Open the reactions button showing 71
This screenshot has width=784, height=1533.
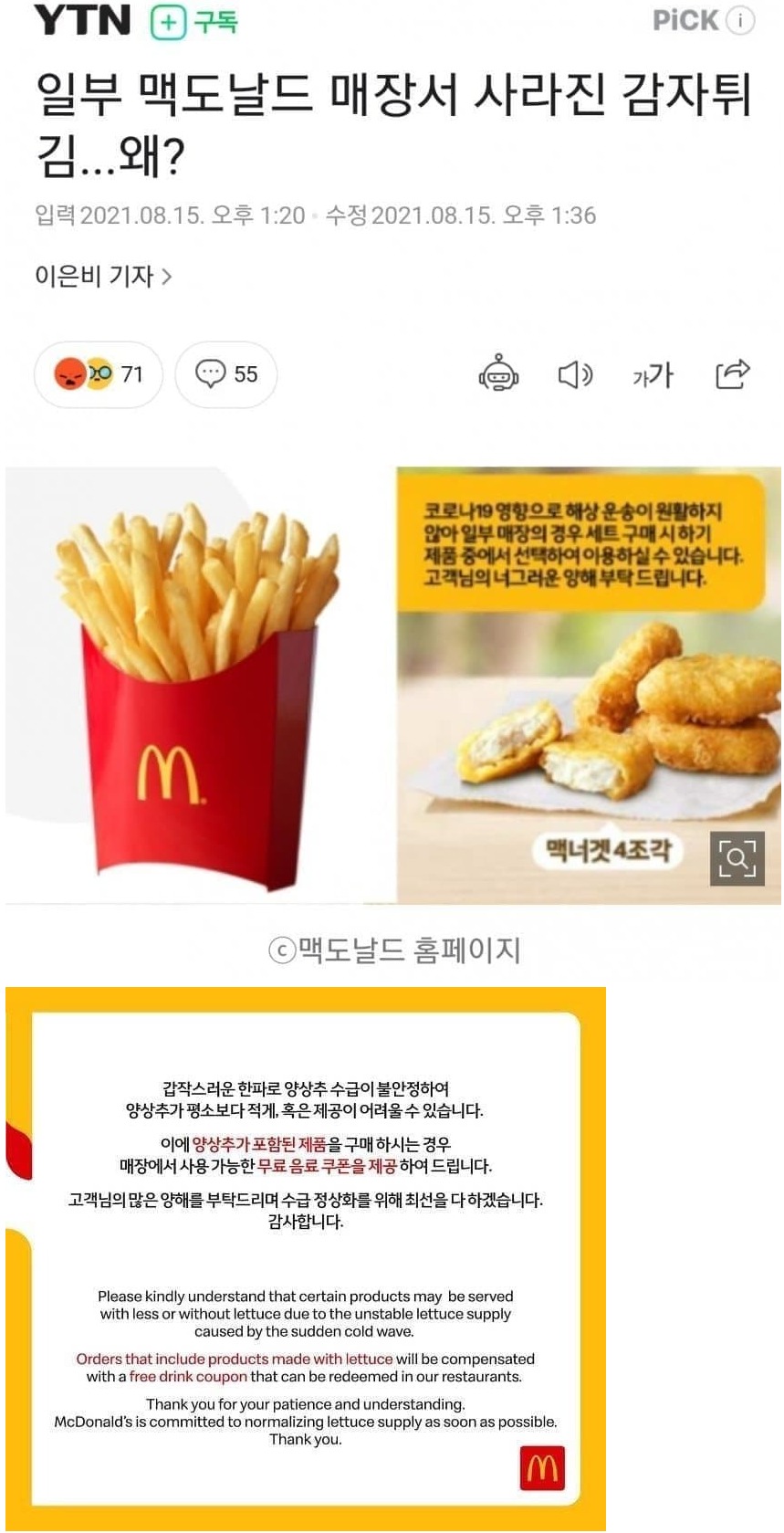tap(99, 374)
